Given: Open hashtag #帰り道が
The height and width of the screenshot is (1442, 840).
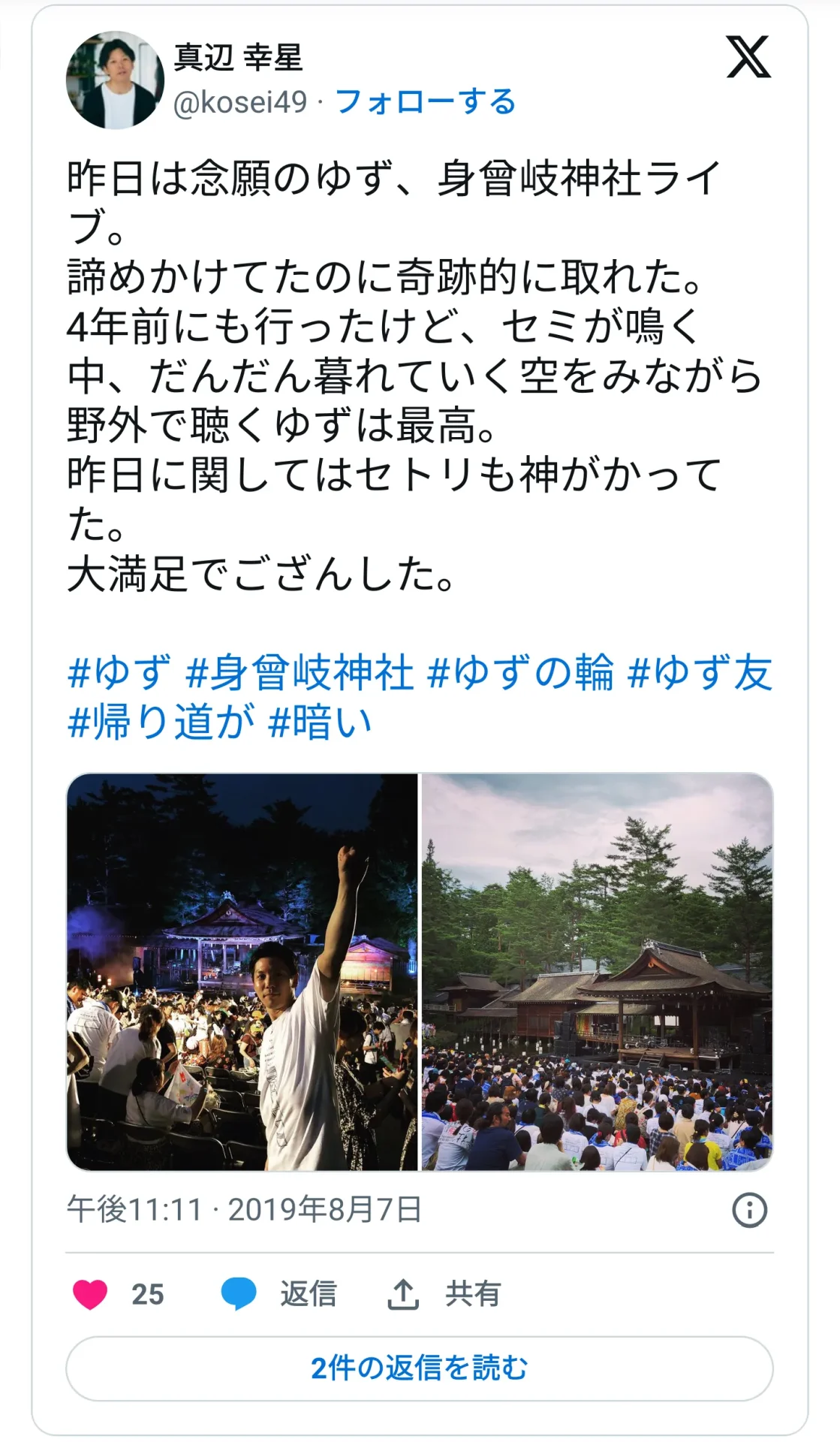Looking at the screenshot, I should [161, 722].
